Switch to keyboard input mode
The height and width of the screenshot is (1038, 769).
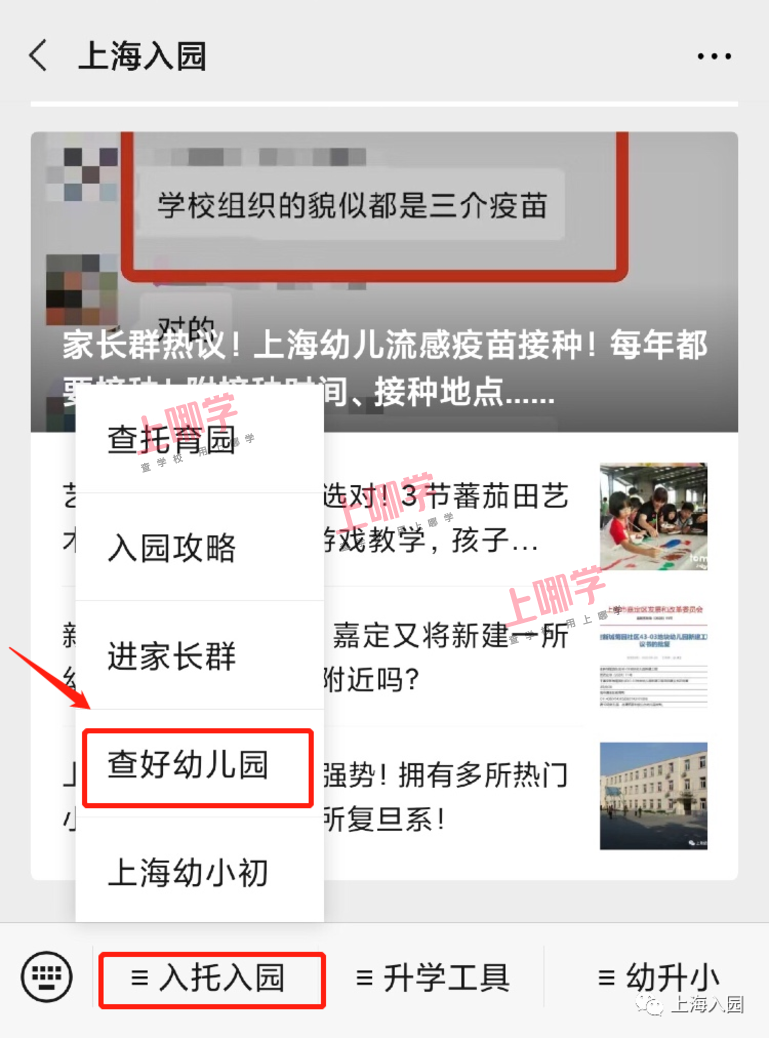point(47,975)
